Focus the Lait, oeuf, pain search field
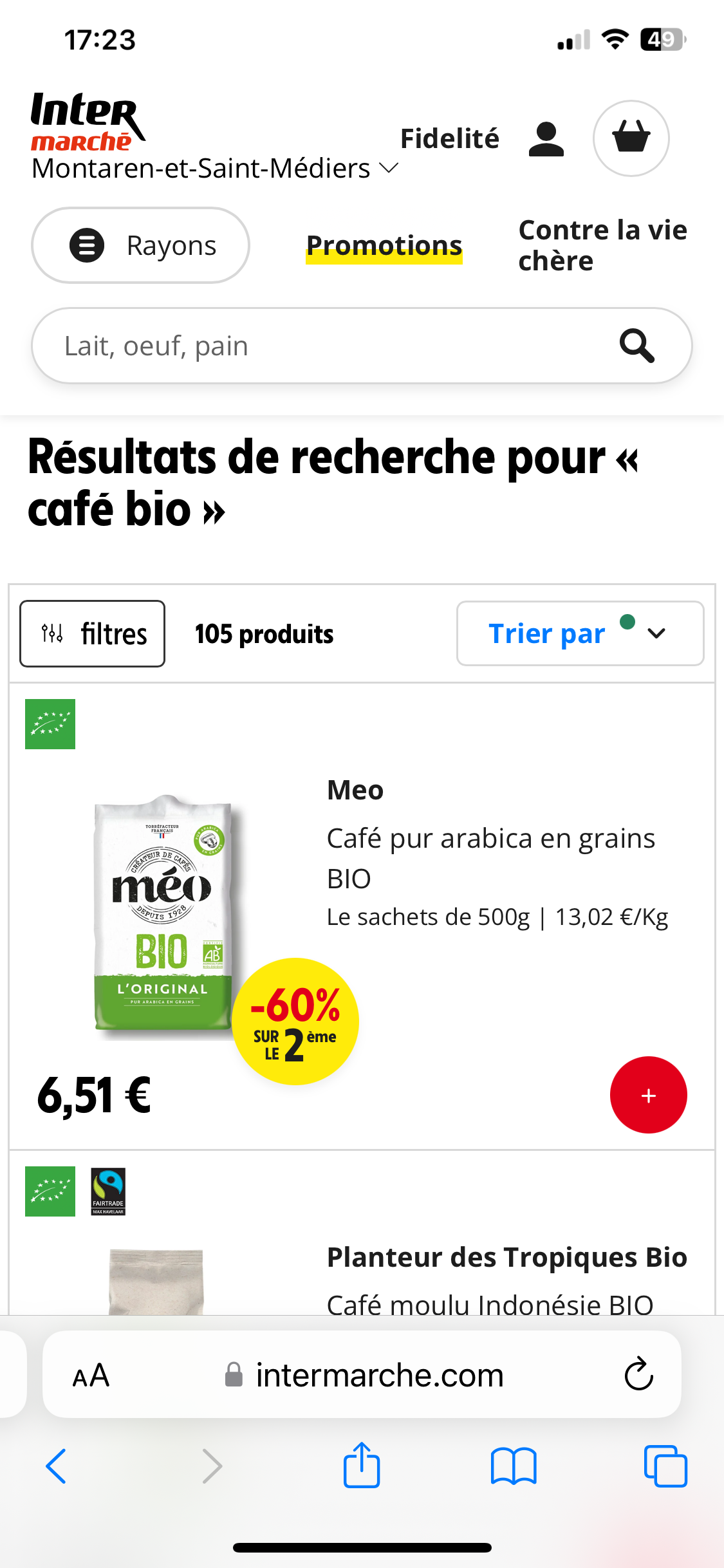The image size is (724, 1568). [322, 346]
